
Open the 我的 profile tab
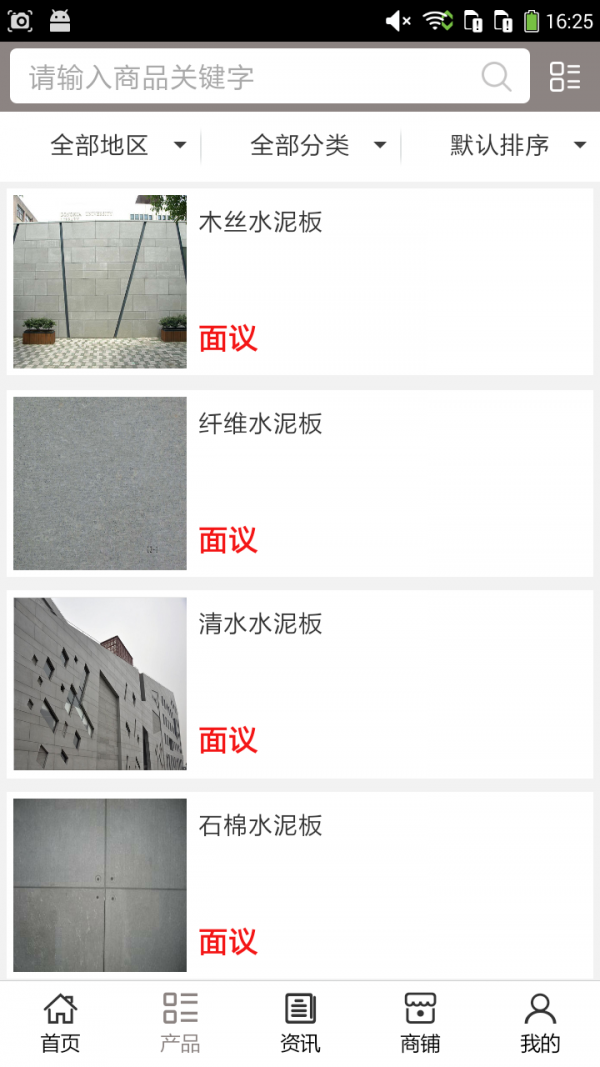(x=540, y=1023)
